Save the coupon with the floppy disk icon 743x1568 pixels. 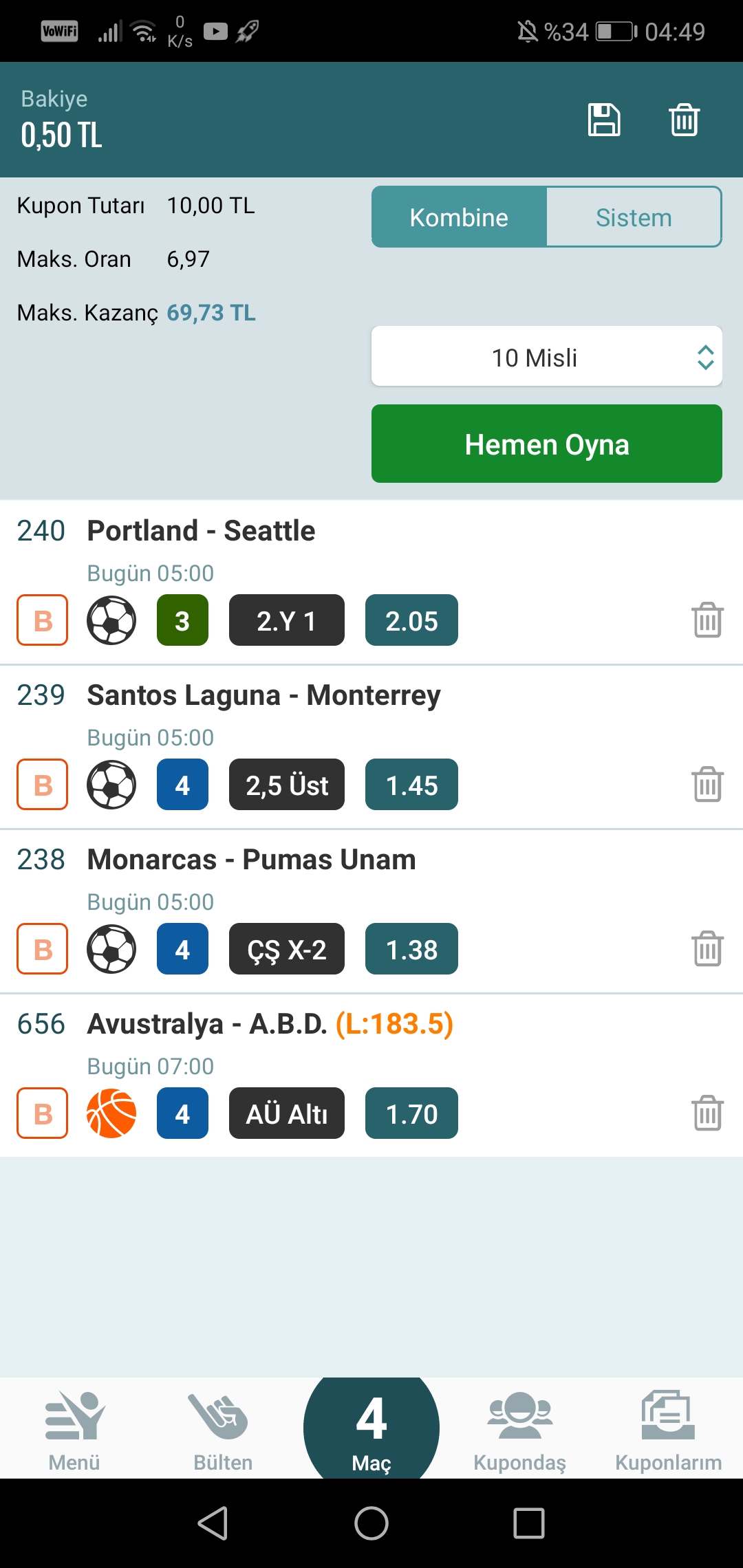pyautogui.click(x=604, y=120)
